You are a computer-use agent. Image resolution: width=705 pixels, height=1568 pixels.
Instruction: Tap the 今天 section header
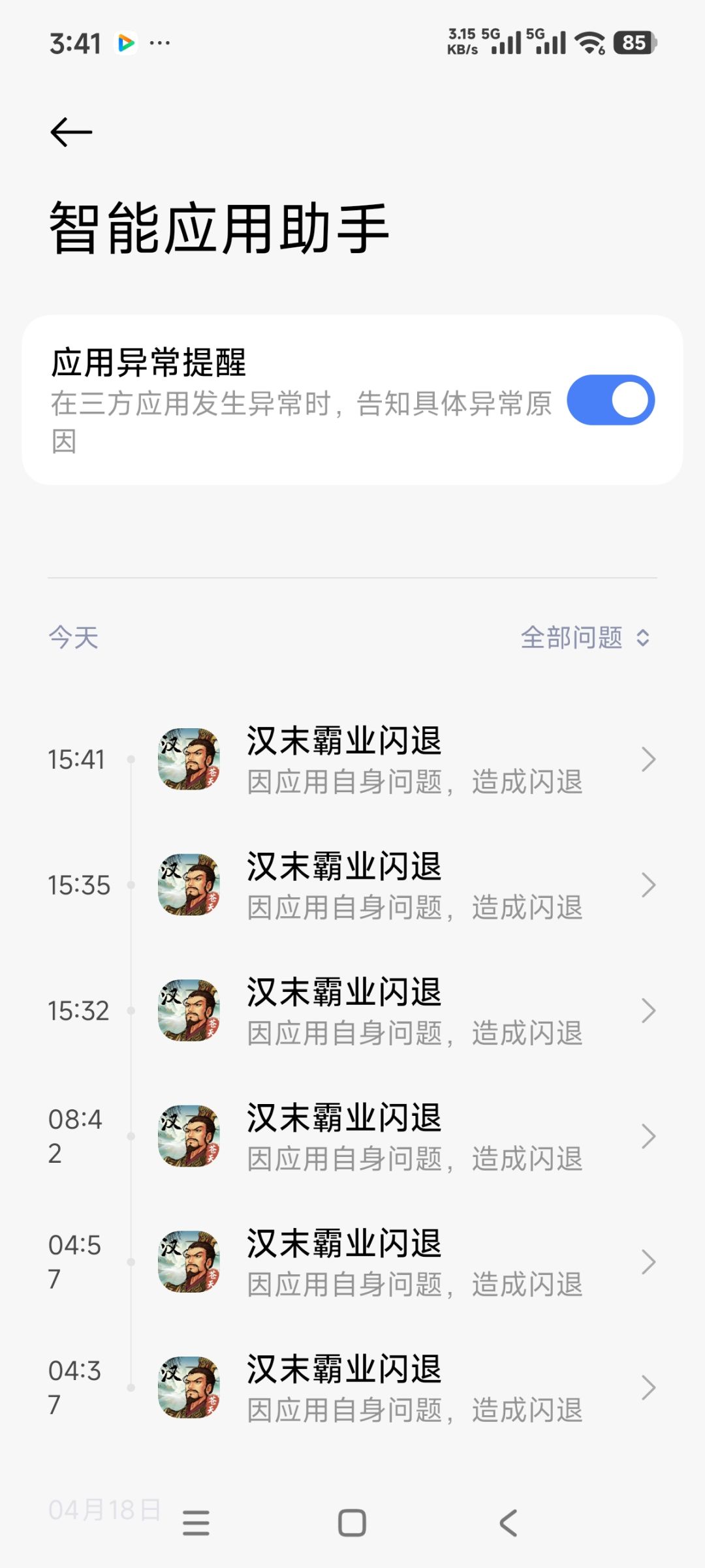(x=74, y=638)
